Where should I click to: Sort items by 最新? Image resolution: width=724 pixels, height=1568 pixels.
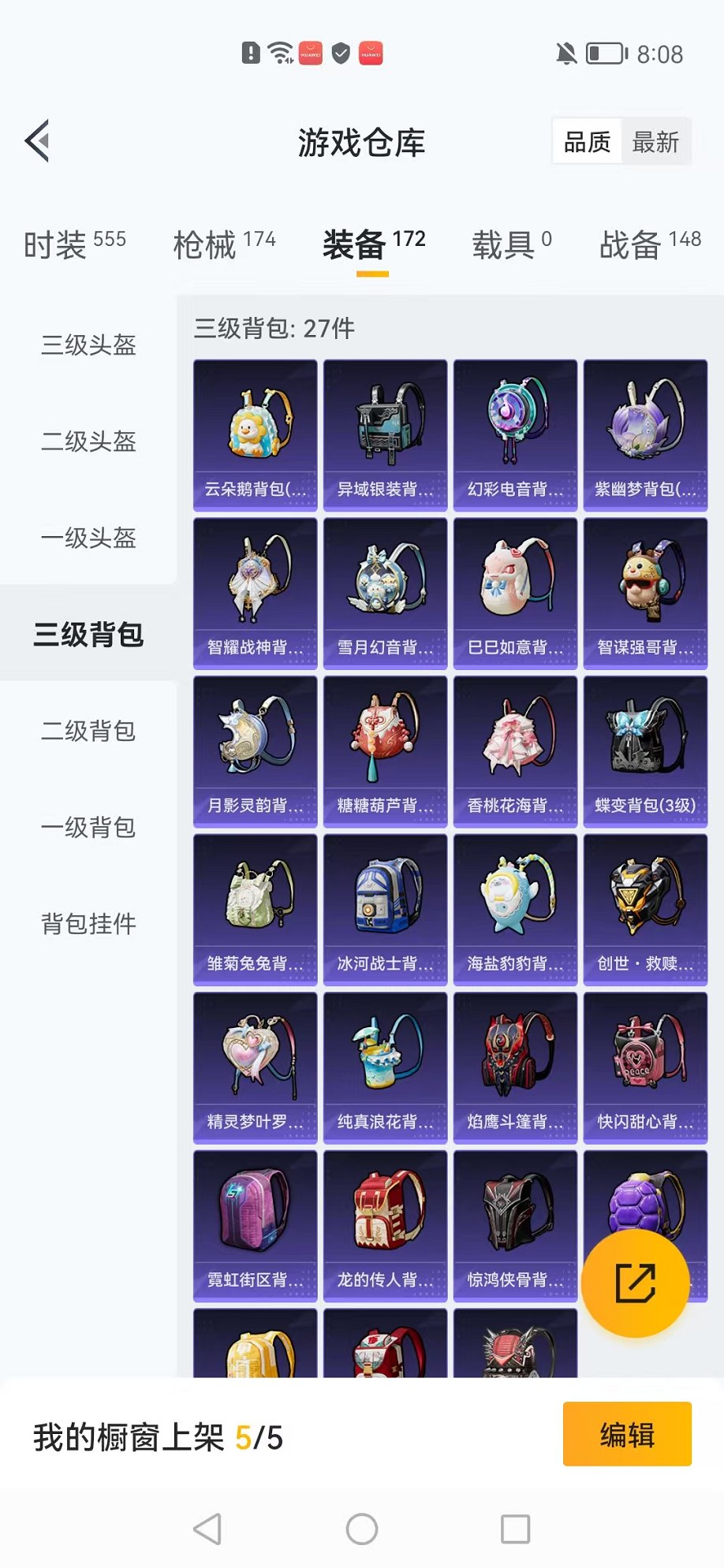655,142
